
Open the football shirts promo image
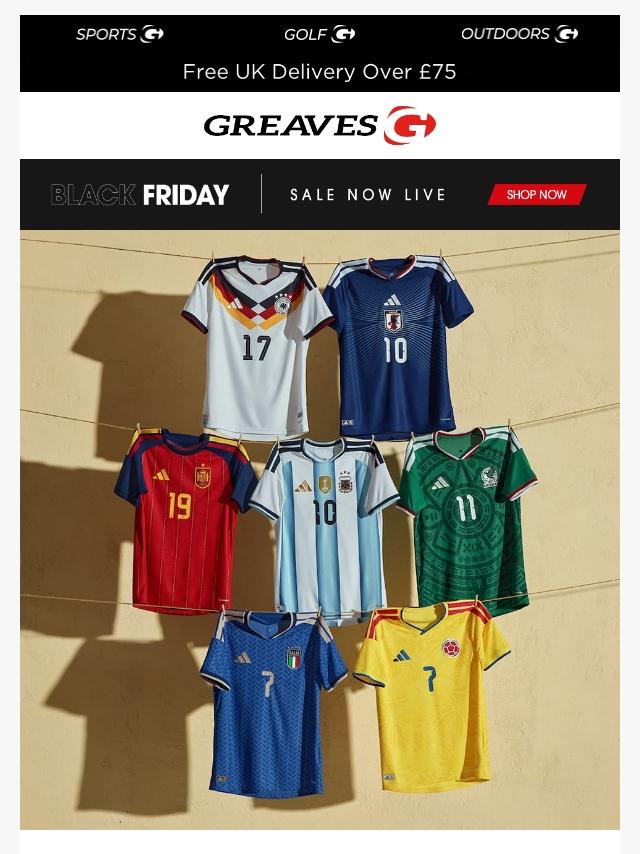(320, 530)
